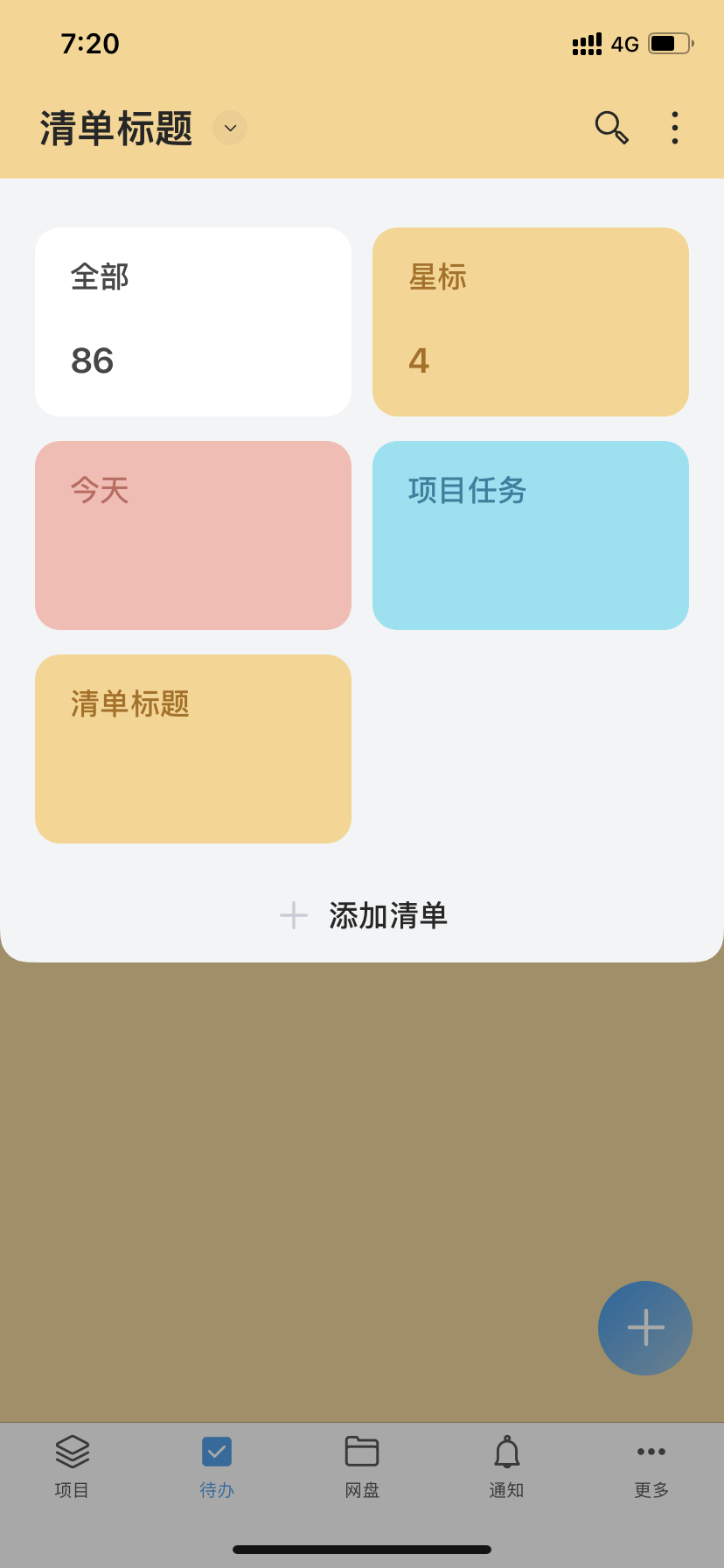Image resolution: width=724 pixels, height=1568 pixels.
Task: Open the pink 今天 card
Action: (192, 535)
